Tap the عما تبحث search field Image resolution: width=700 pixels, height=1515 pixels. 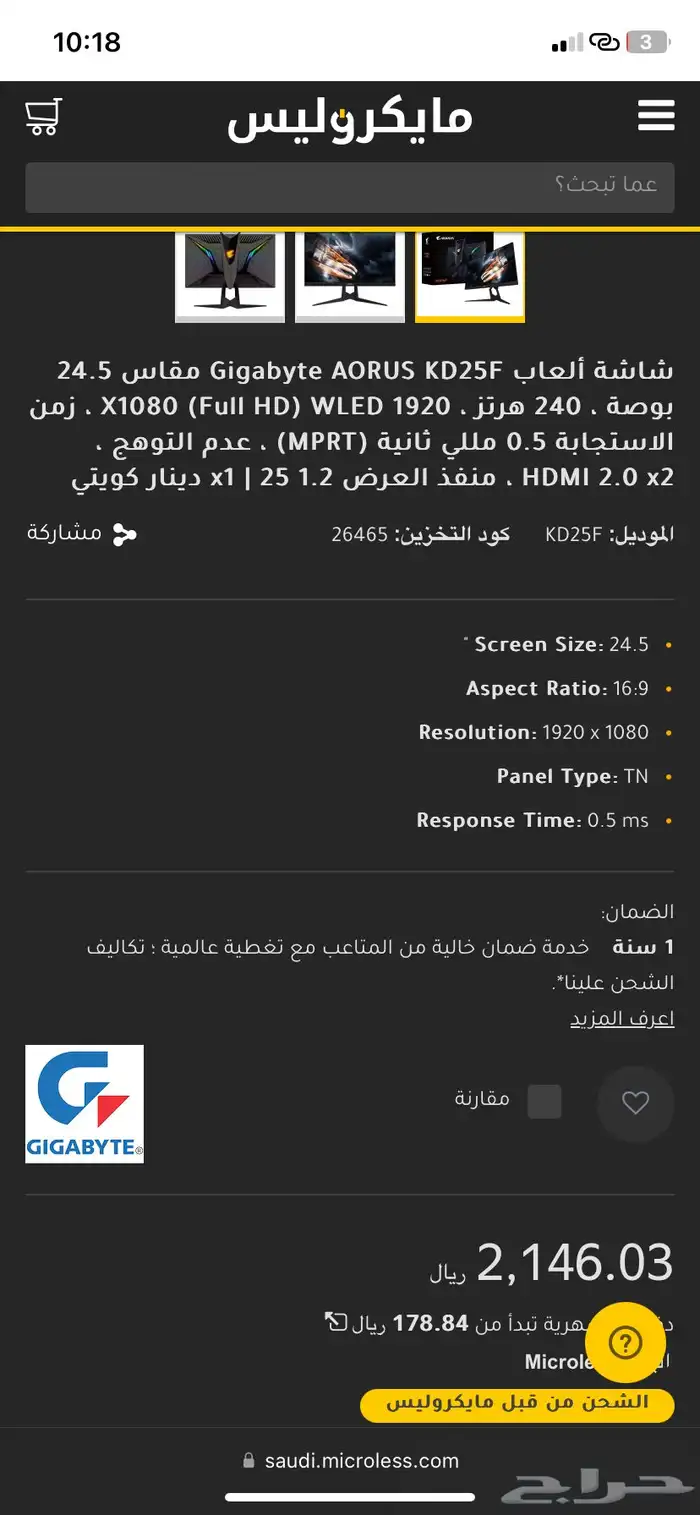coord(350,185)
